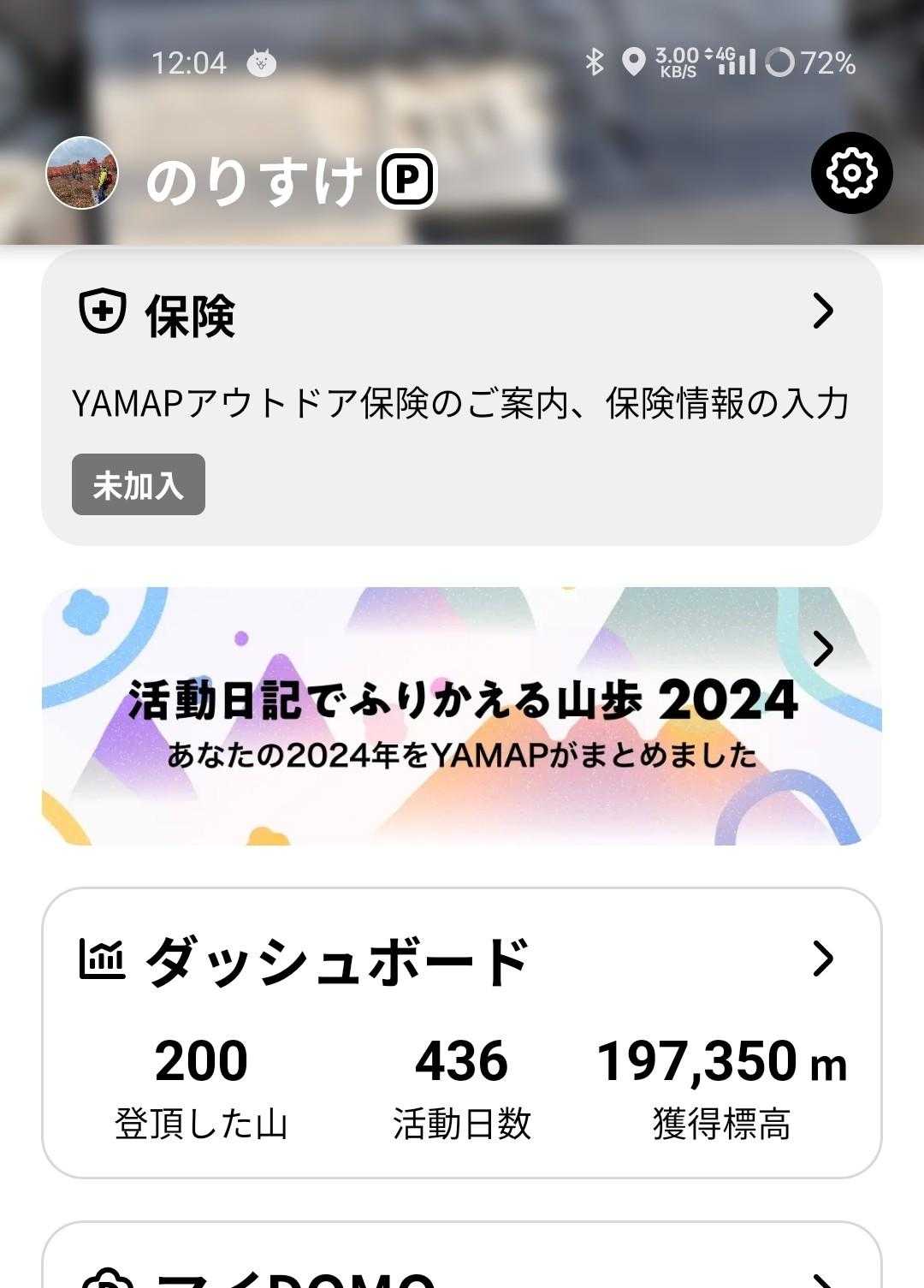View 活動日記でふりかえる山歩 2024 banner
This screenshot has width=924, height=1288.
[x=461, y=715]
